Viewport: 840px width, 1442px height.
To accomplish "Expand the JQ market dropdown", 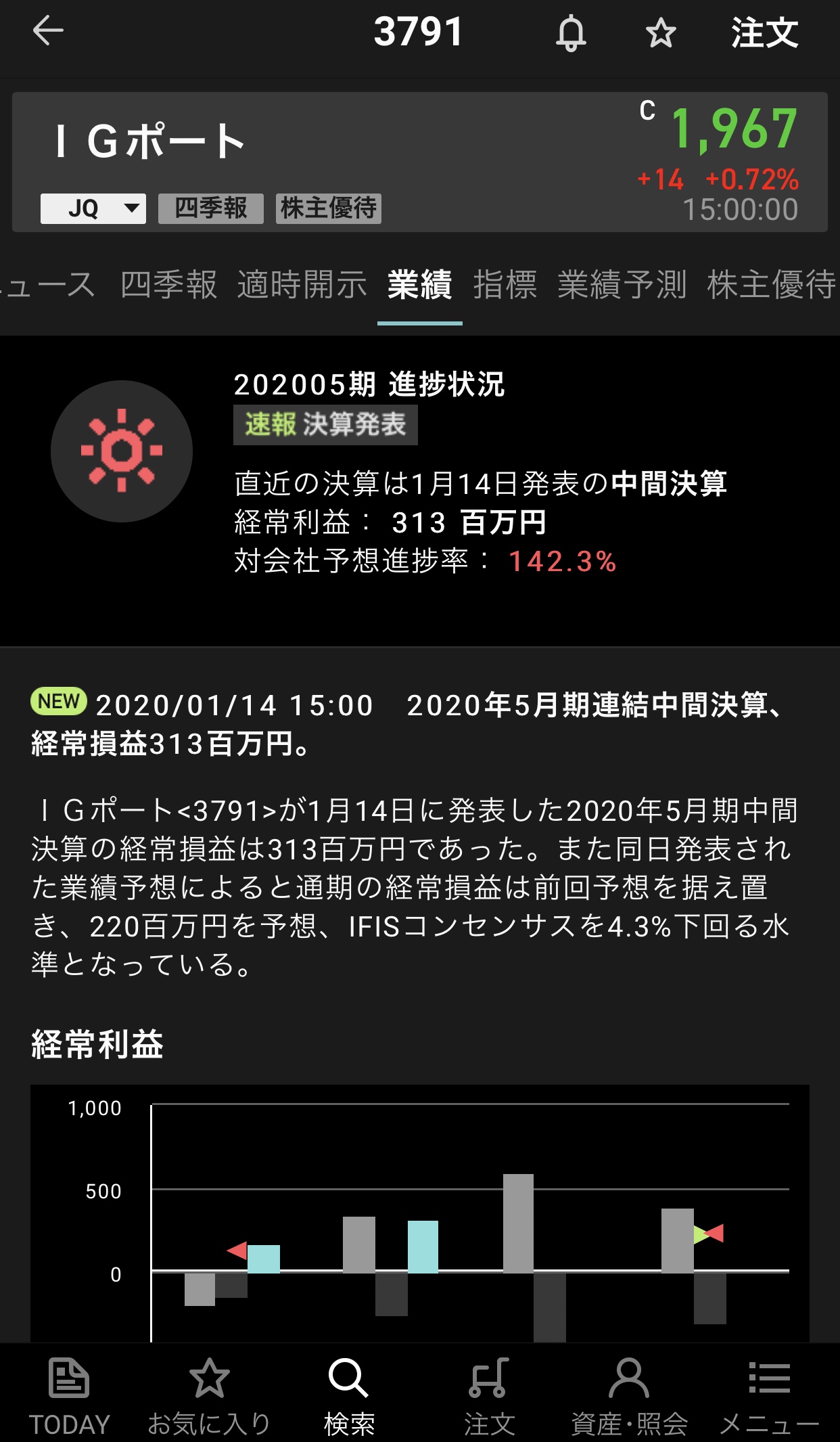I will [x=93, y=208].
